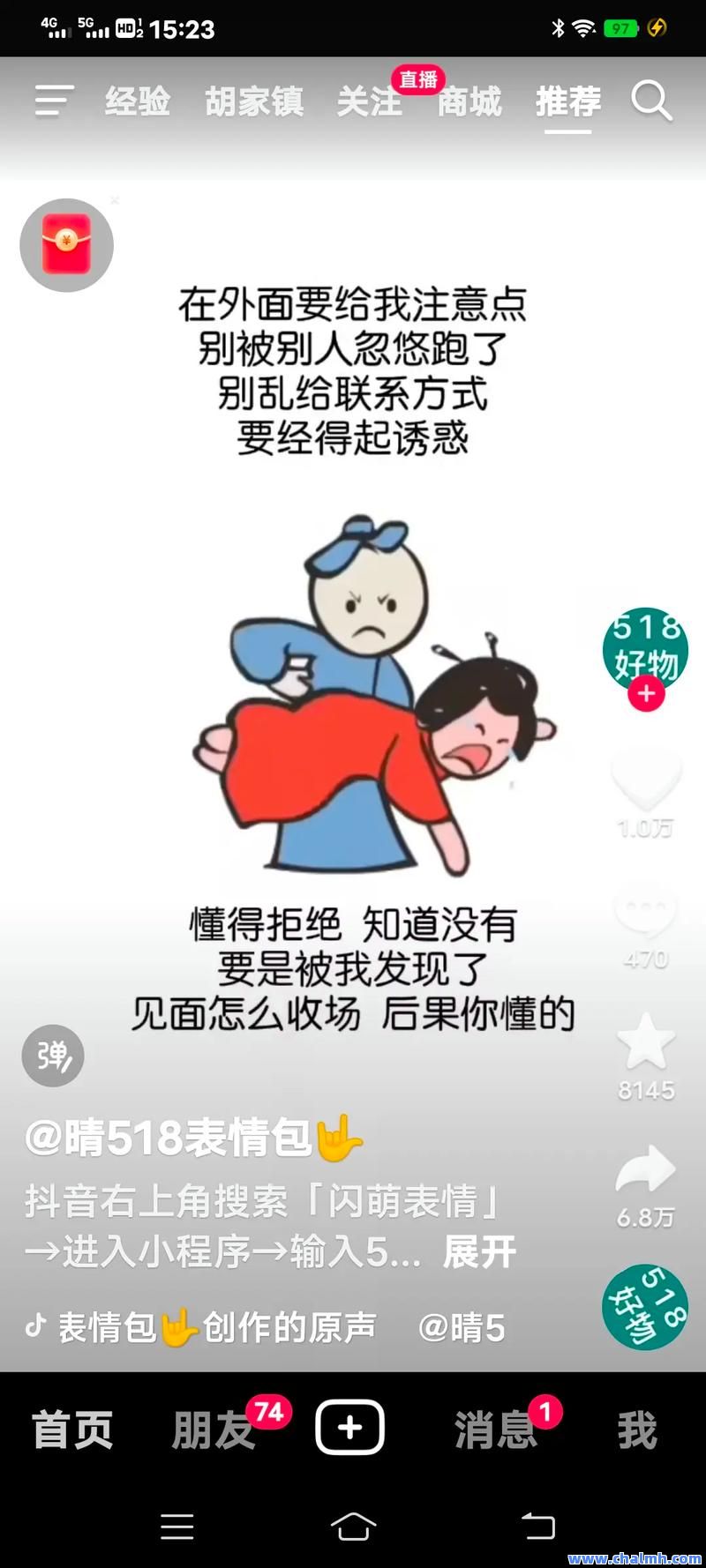Open the red envelope reward icon
This screenshot has height=1568, width=706.
[67, 245]
